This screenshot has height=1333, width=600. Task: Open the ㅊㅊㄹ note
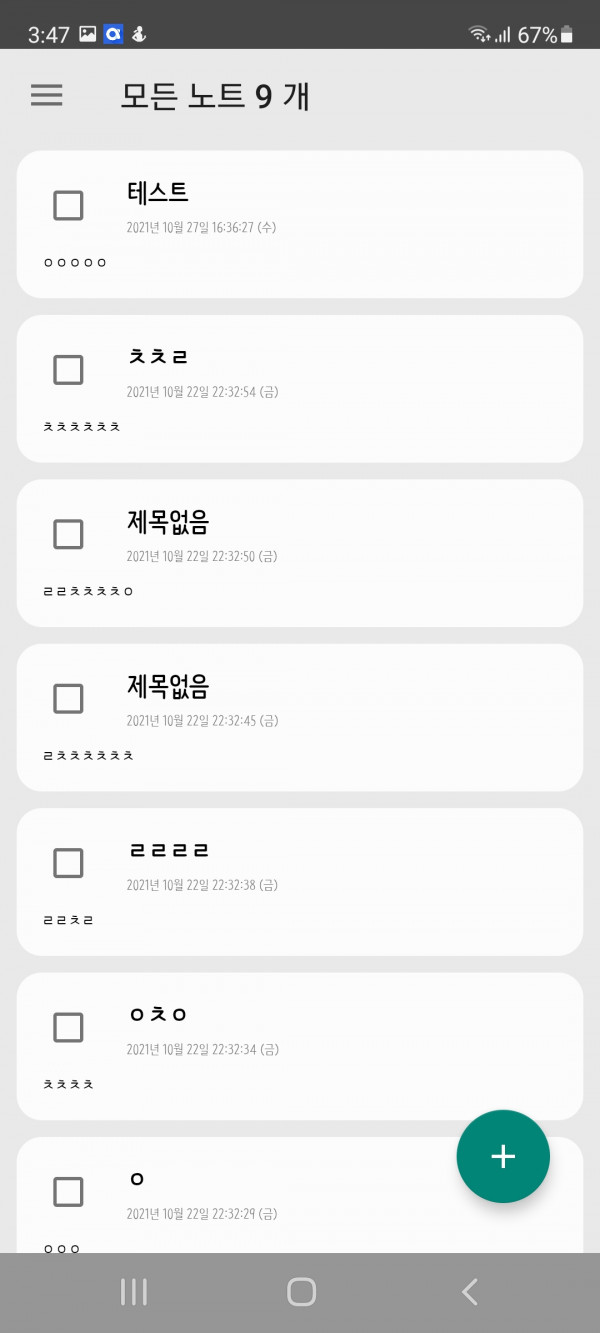[300, 389]
